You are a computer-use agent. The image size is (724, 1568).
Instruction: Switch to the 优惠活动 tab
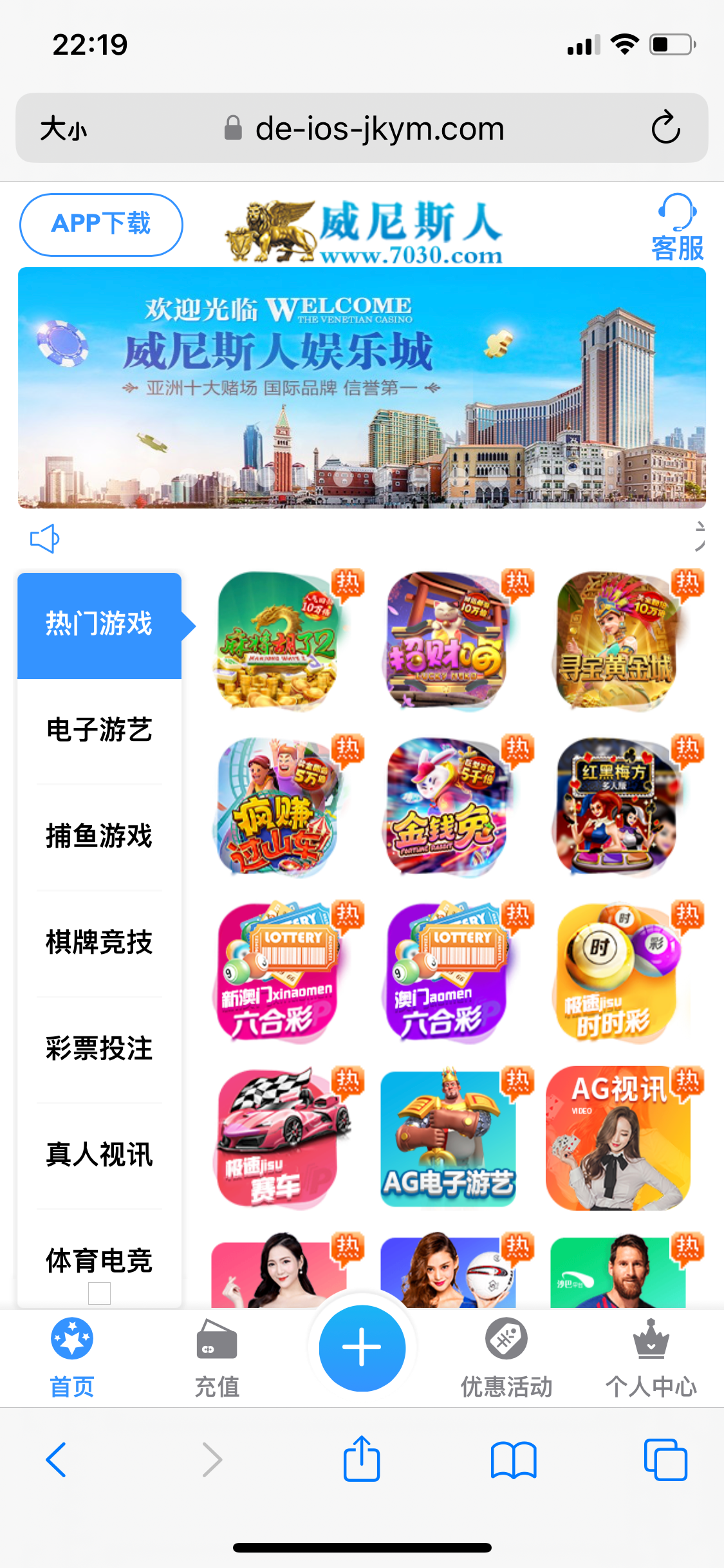click(x=506, y=1357)
